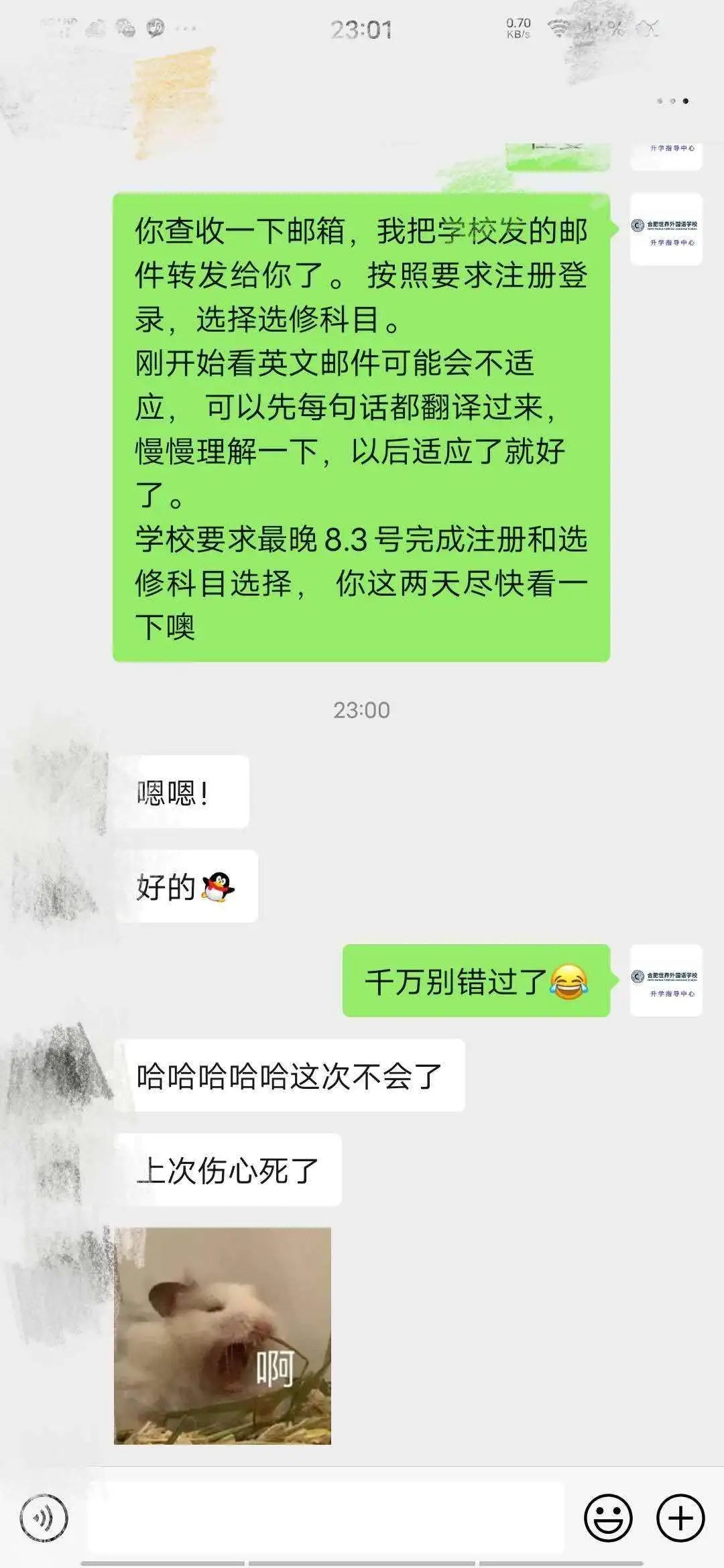Screen dimensions: 724x1568
Task: Switch to voice message input
Action: click(44, 1518)
